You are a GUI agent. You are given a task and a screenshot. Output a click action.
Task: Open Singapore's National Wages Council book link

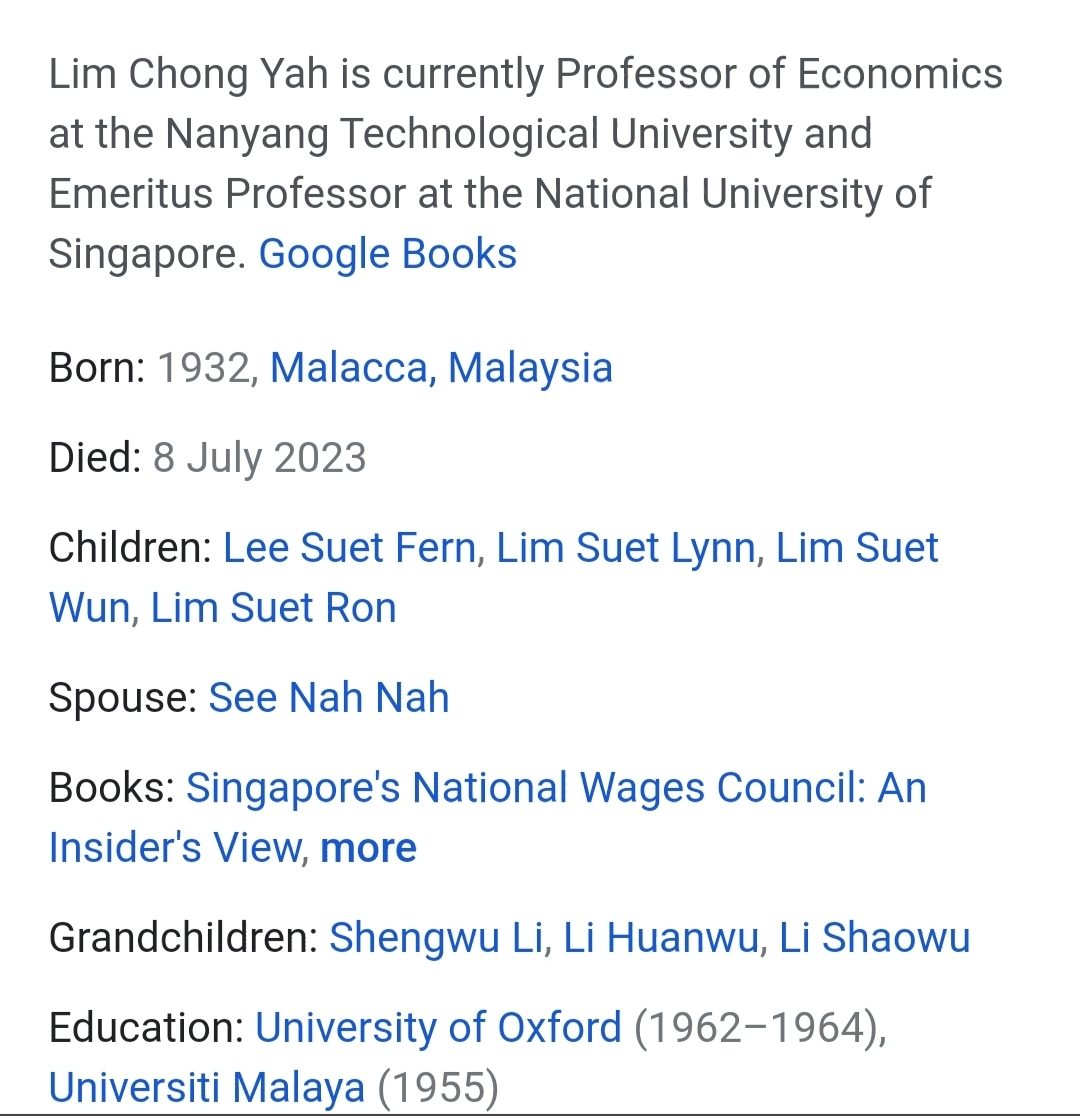556,788
